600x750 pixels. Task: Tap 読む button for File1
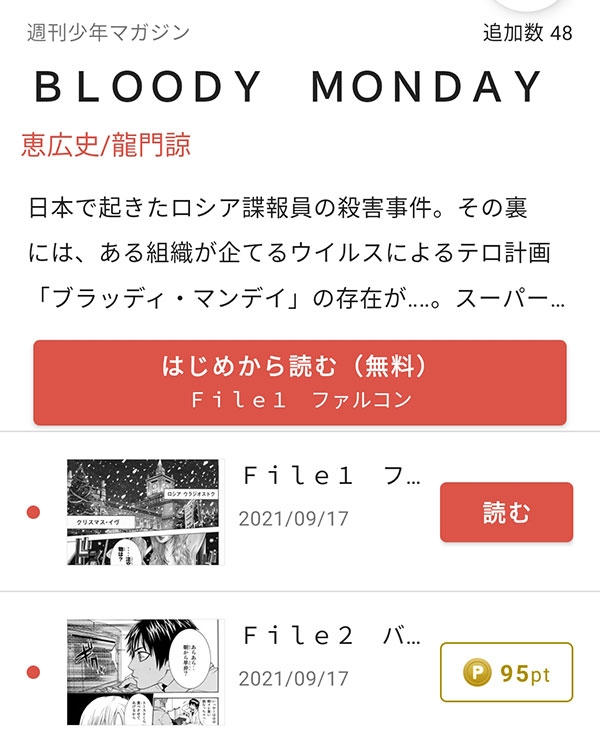click(x=506, y=513)
